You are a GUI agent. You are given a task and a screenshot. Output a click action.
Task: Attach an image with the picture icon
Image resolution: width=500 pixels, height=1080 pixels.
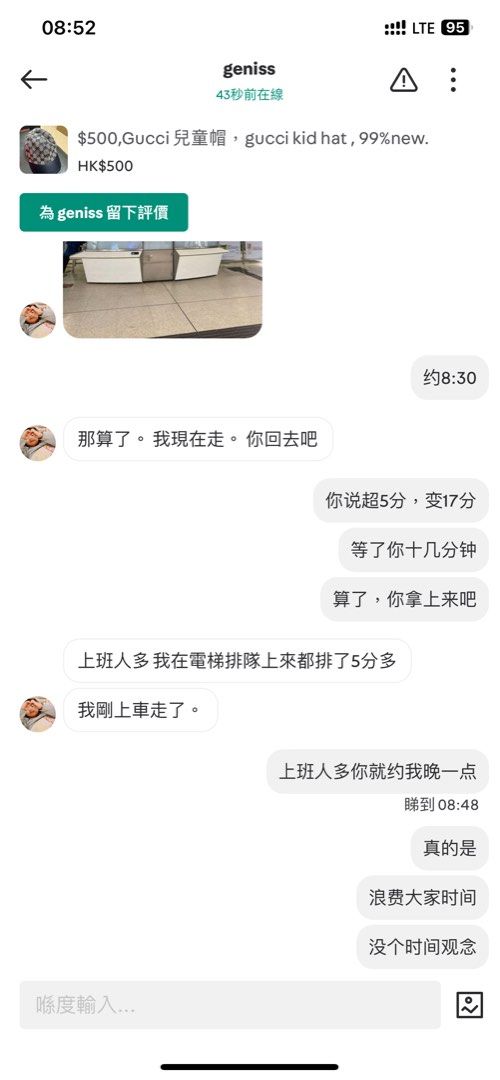[x=469, y=1005]
